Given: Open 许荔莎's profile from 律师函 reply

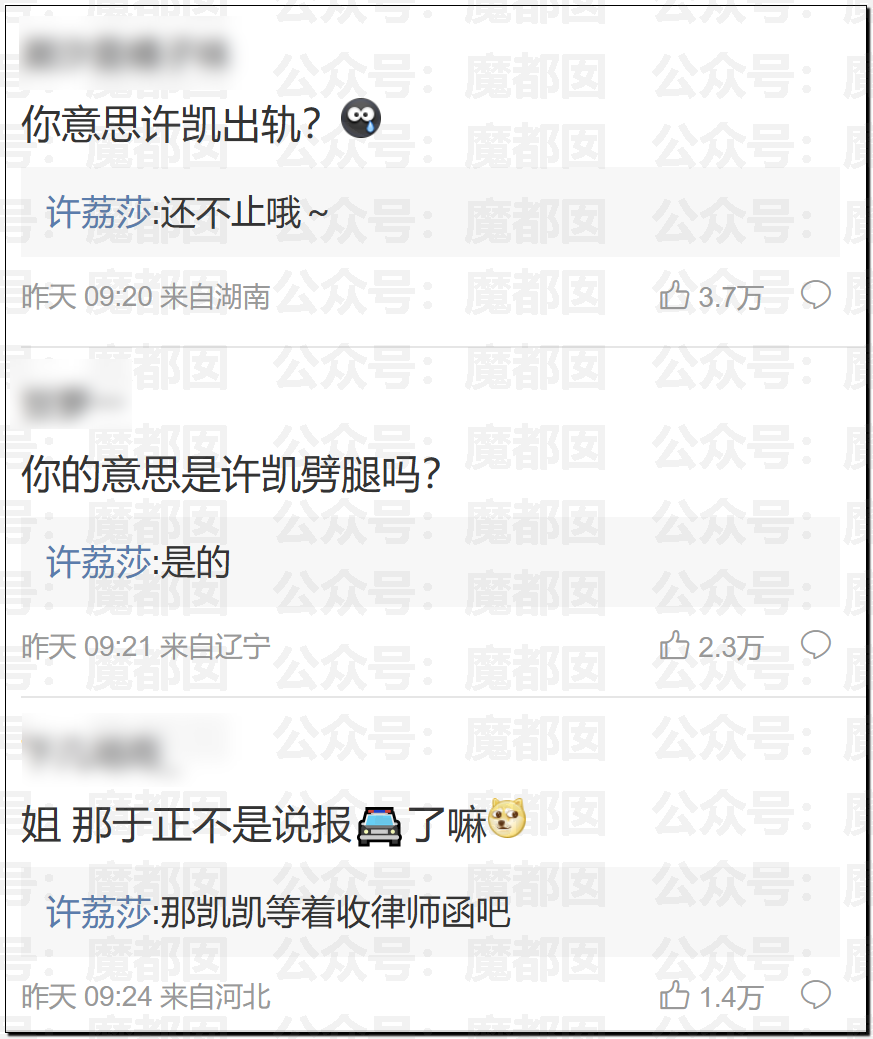Looking at the screenshot, I should pos(98,912).
